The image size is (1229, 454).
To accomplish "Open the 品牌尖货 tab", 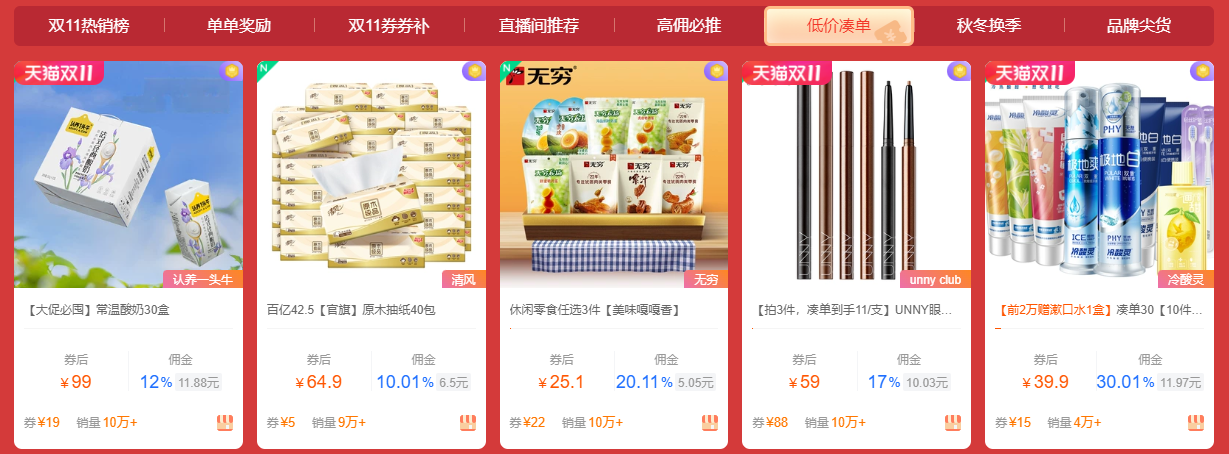I will point(1139,26).
